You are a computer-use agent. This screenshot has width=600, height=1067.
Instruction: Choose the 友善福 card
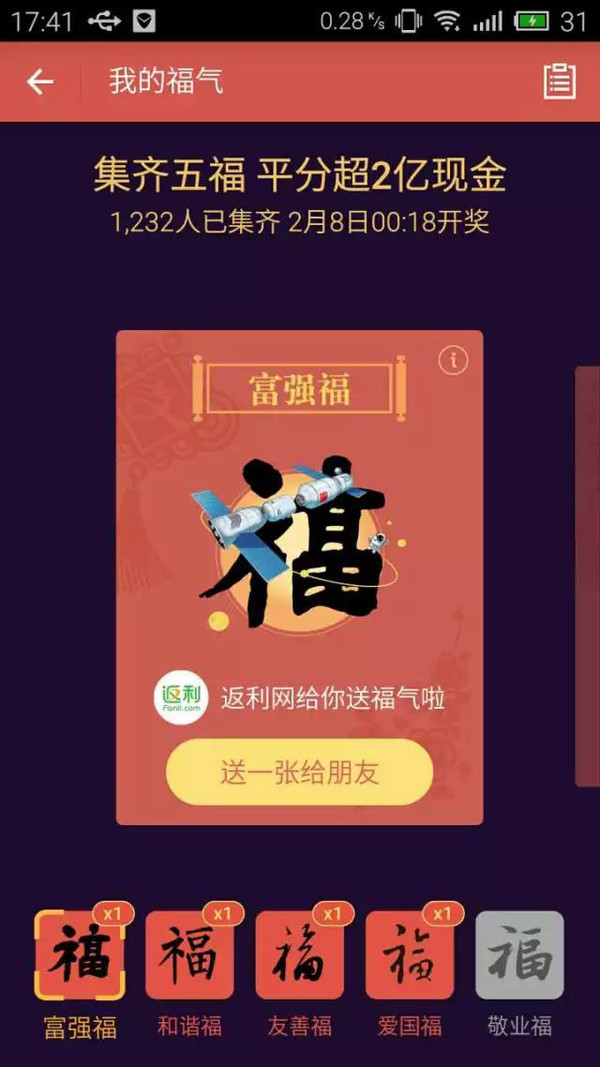299,956
